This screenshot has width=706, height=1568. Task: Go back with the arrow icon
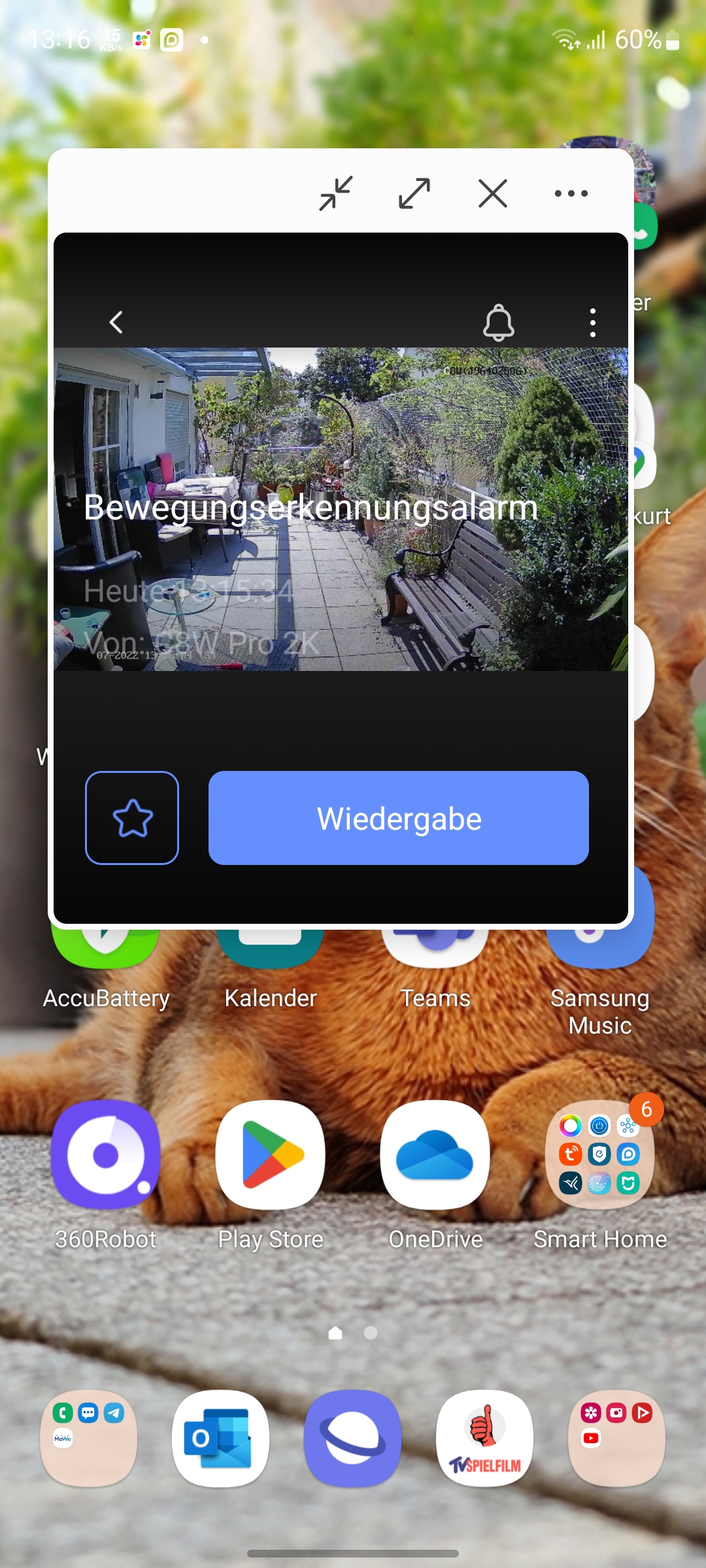[x=116, y=322]
